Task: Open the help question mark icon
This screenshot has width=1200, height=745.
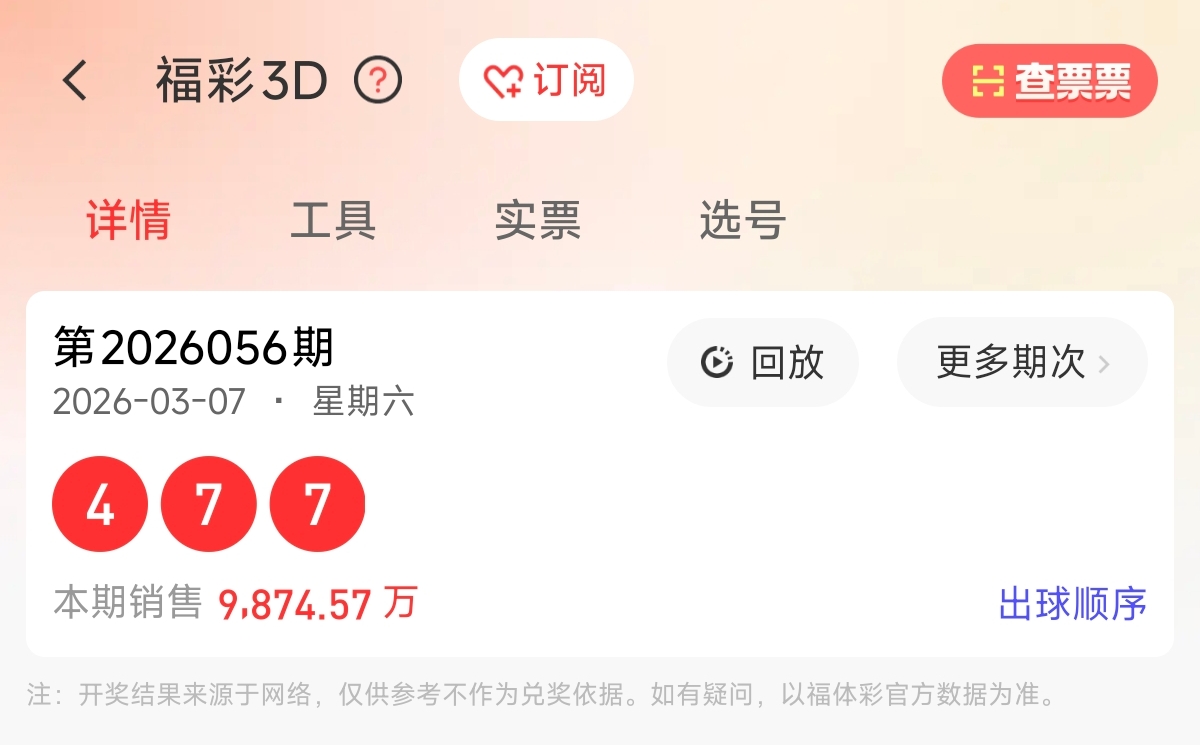Action: click(378, 81)
